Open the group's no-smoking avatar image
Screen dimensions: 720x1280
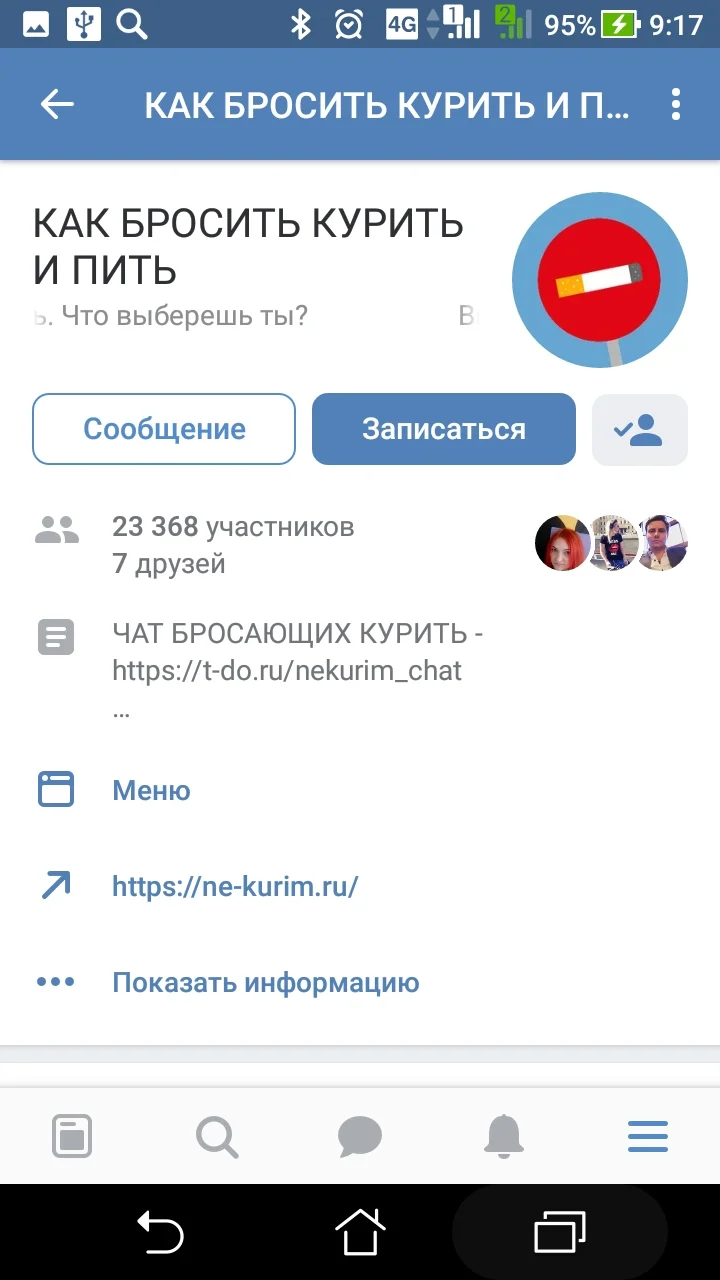[599, 279]
